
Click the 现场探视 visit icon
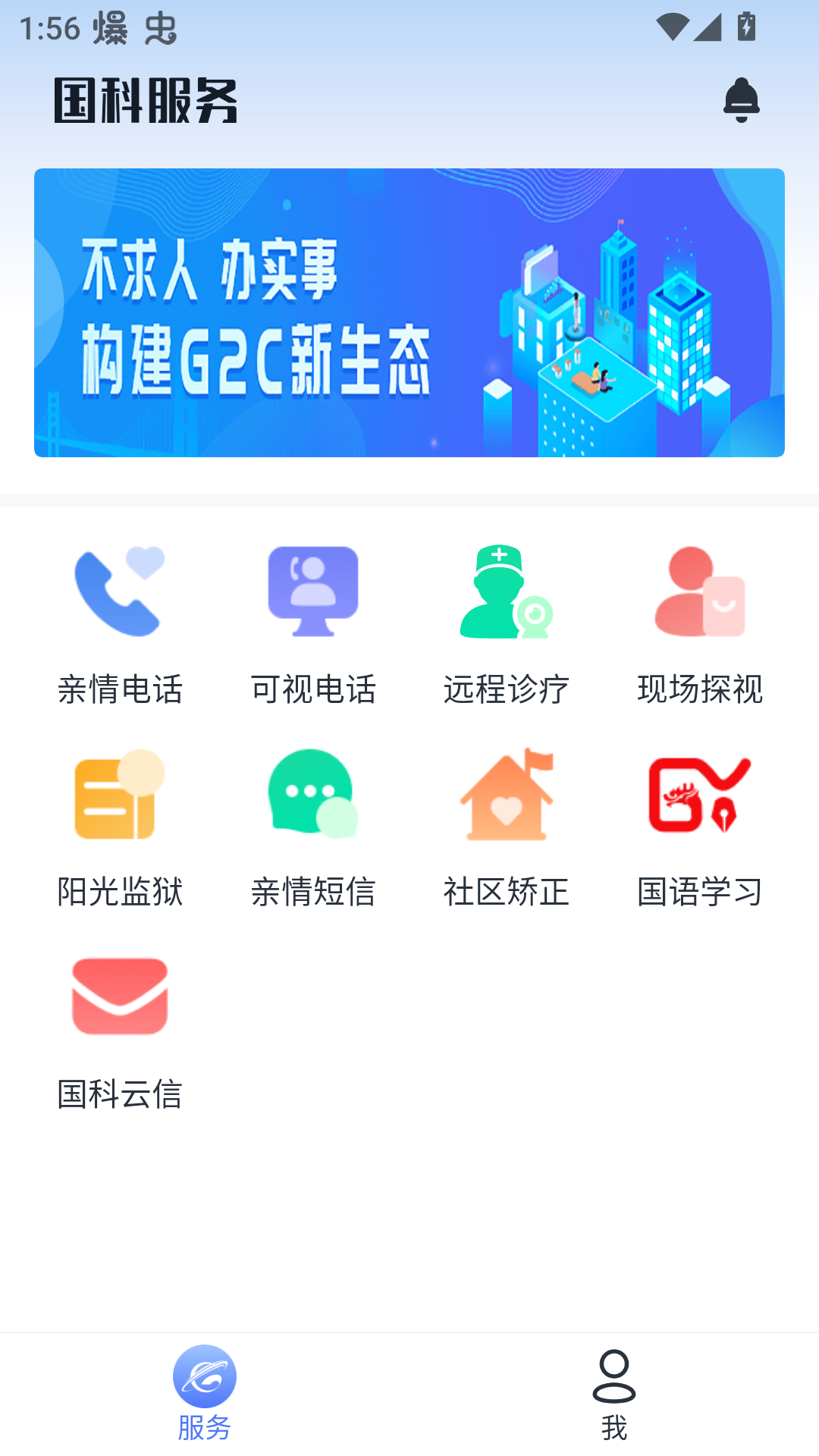point(699,592)
